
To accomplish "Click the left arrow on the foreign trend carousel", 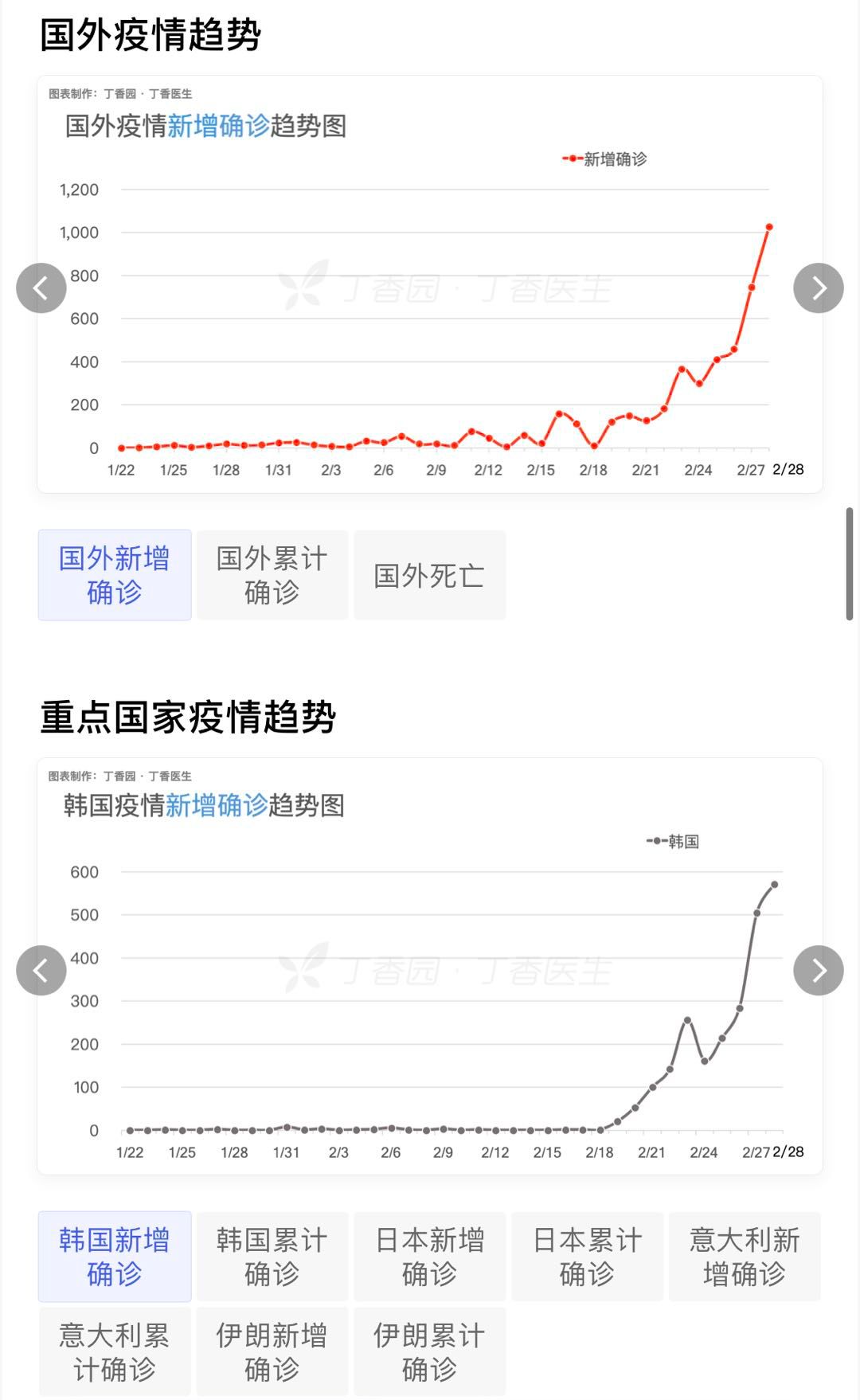I will [41, 288].
